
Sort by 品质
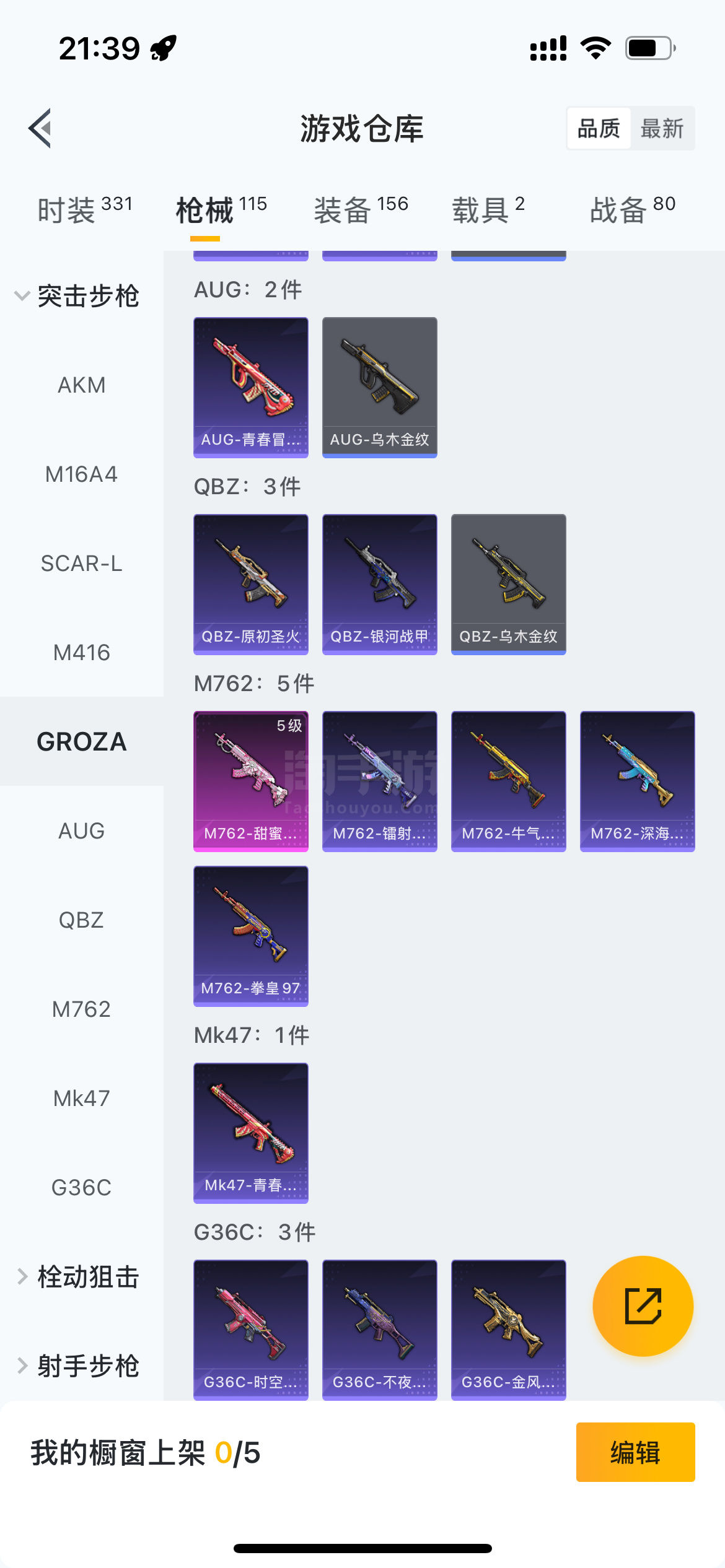point(599,129)
